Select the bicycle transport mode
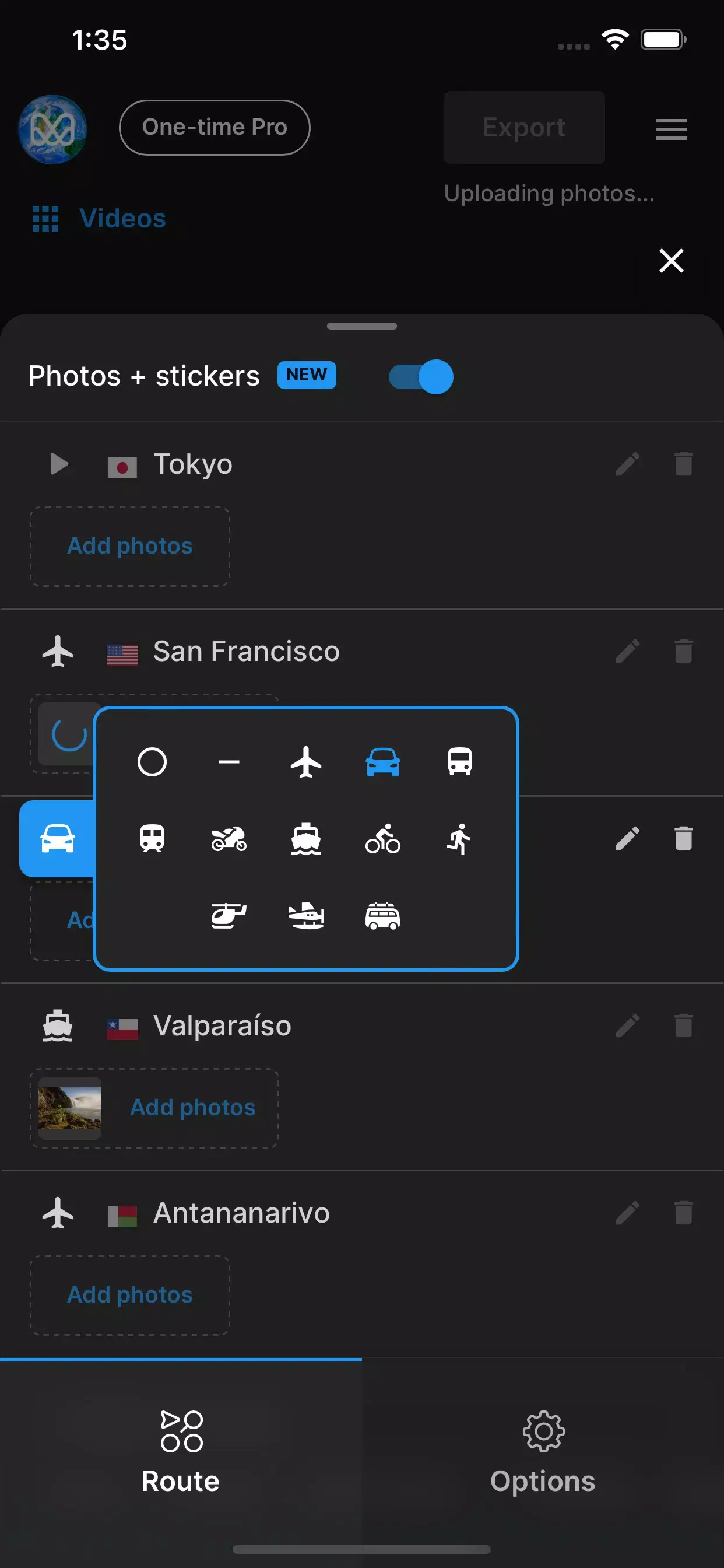Viewport: 724px width, 1568px height. 384,839
